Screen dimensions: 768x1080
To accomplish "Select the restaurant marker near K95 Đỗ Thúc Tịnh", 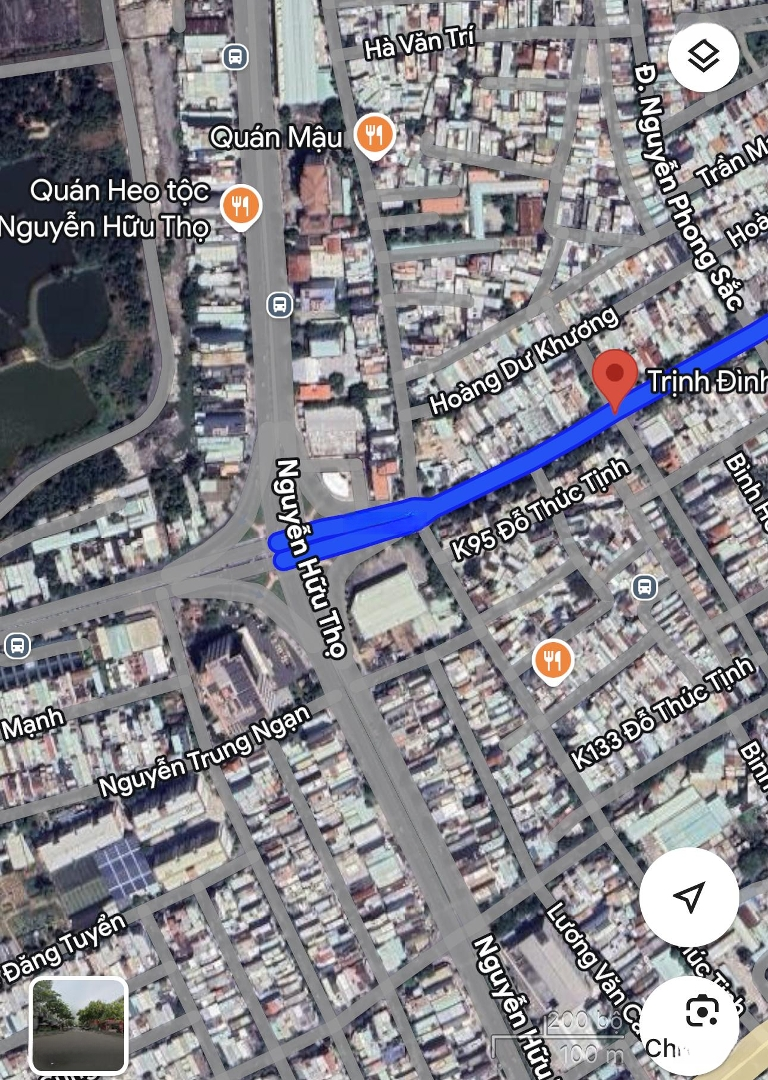I will tap(552, 660).
